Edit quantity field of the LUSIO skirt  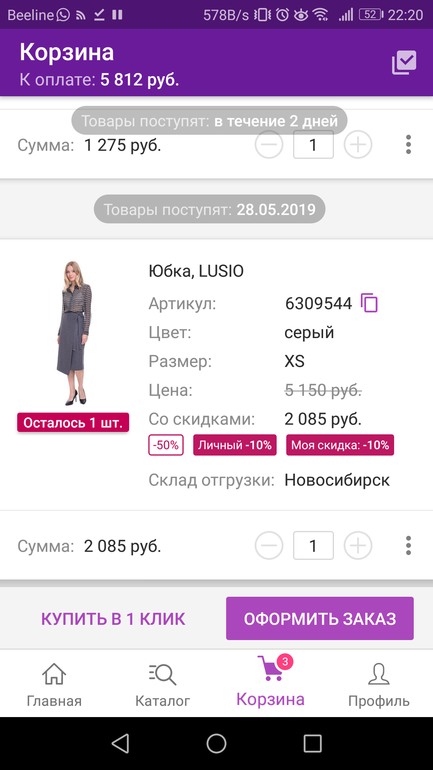pos(313,546)
